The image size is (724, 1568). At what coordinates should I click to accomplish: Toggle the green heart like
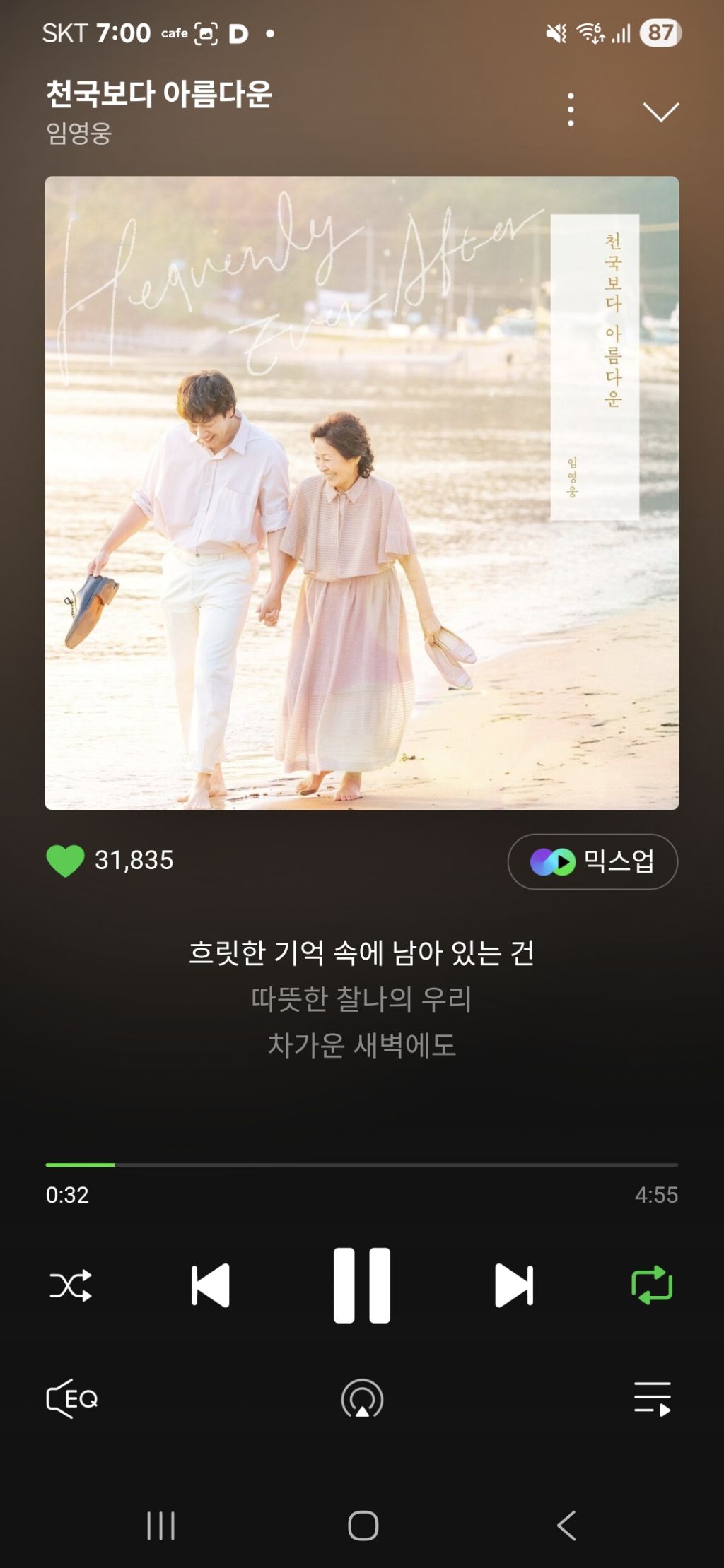[x=65, y=861]
